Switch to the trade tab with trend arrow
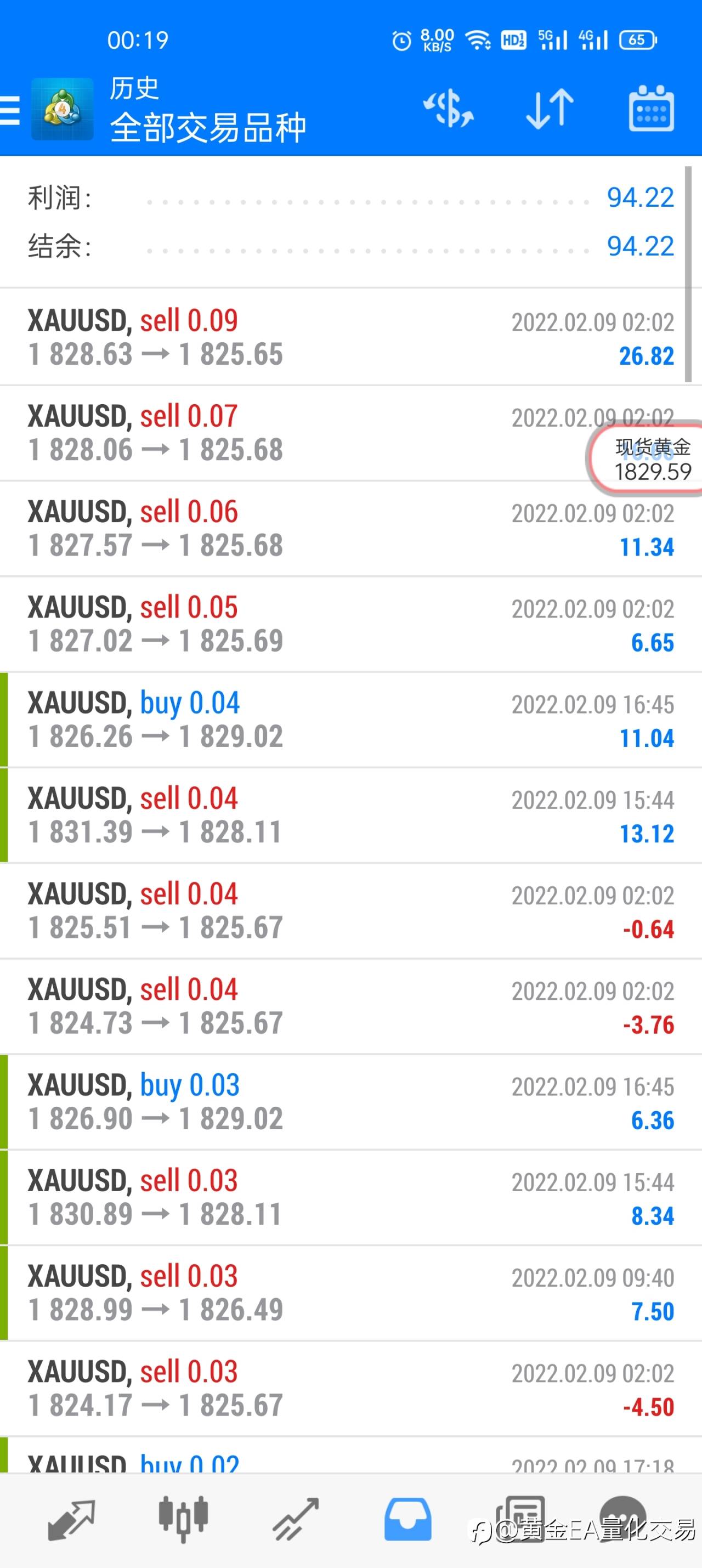 pyautogui.click(x=296, y=1519)
